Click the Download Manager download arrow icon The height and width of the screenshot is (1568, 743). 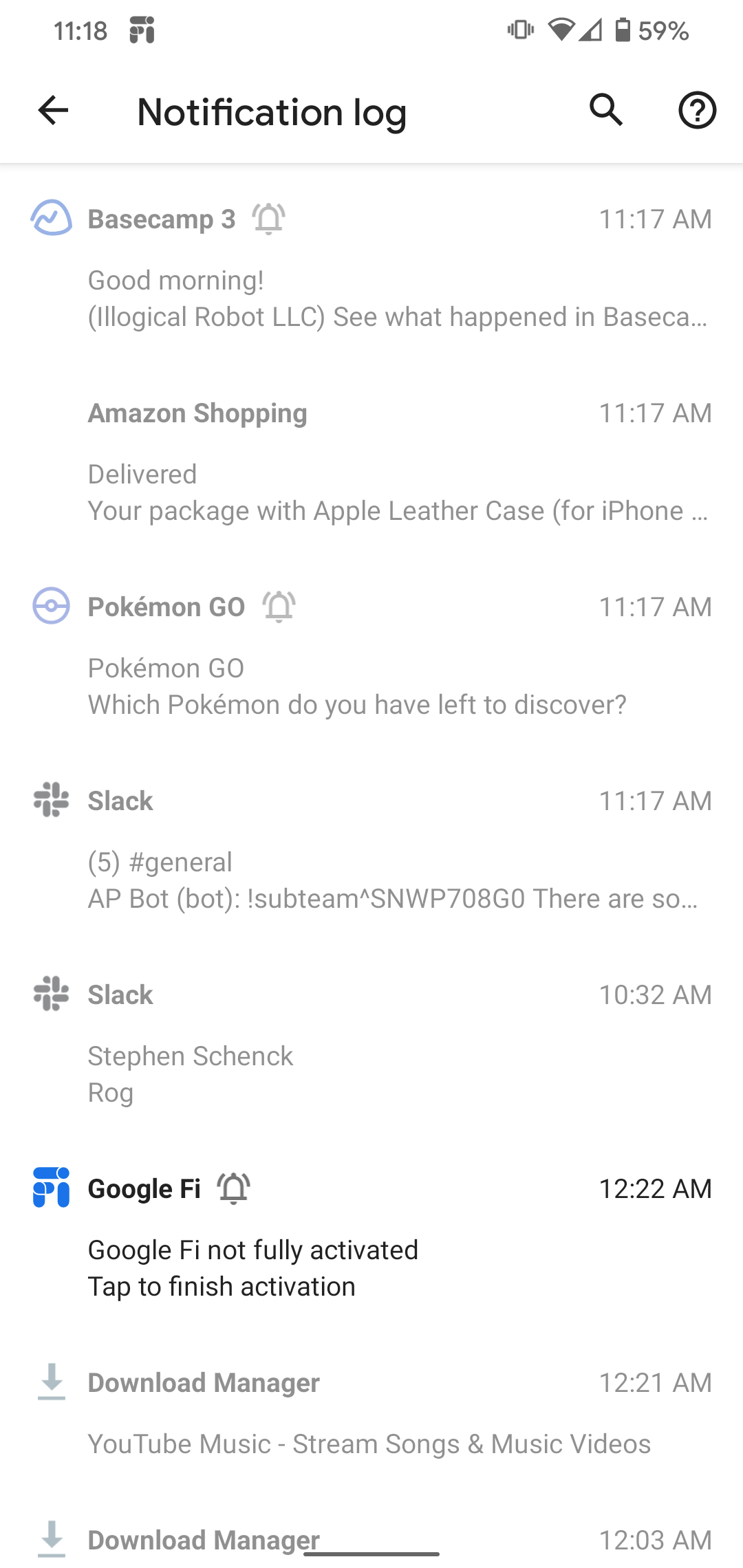(51, 1382)
